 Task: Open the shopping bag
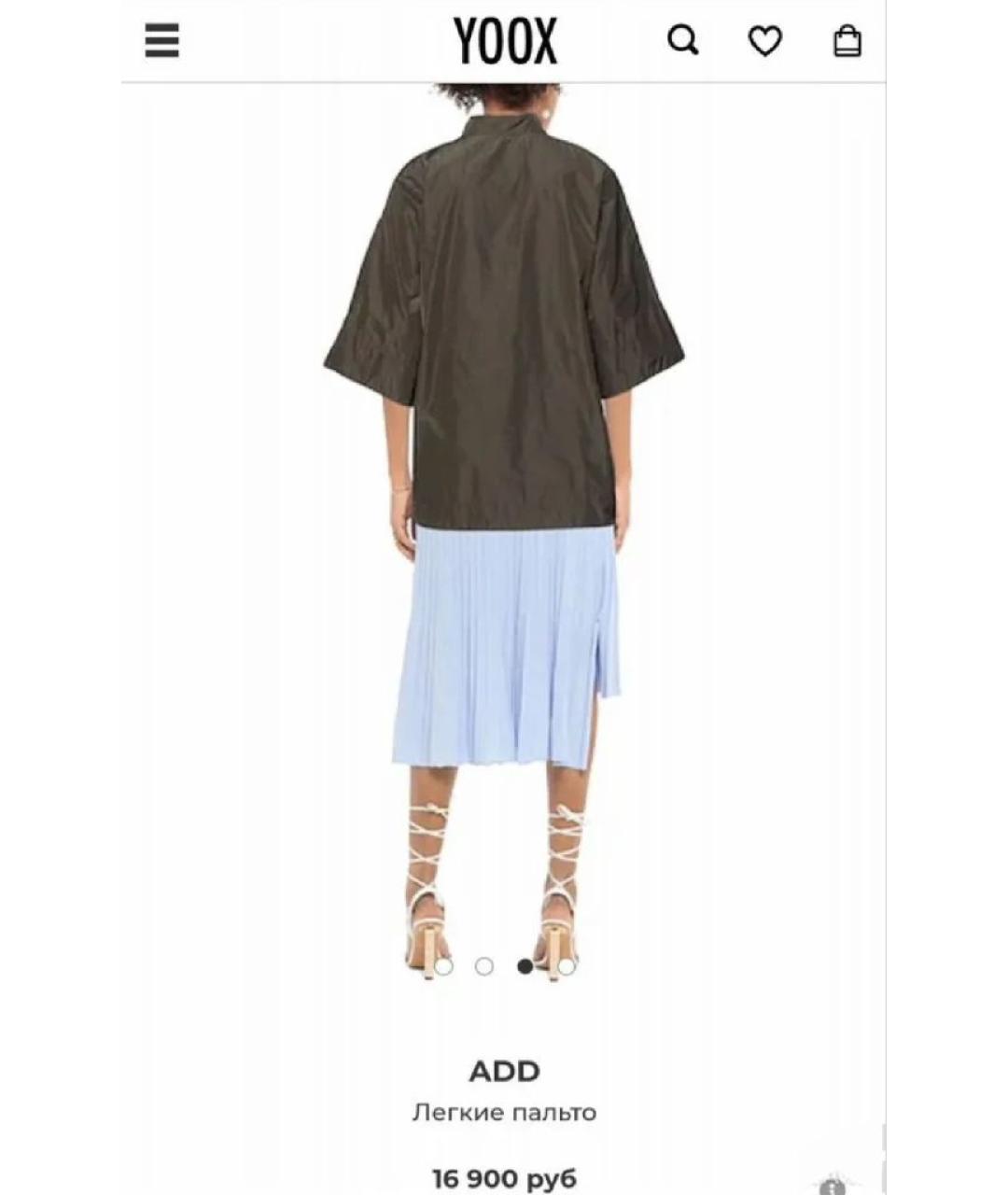tap(847, 41)
